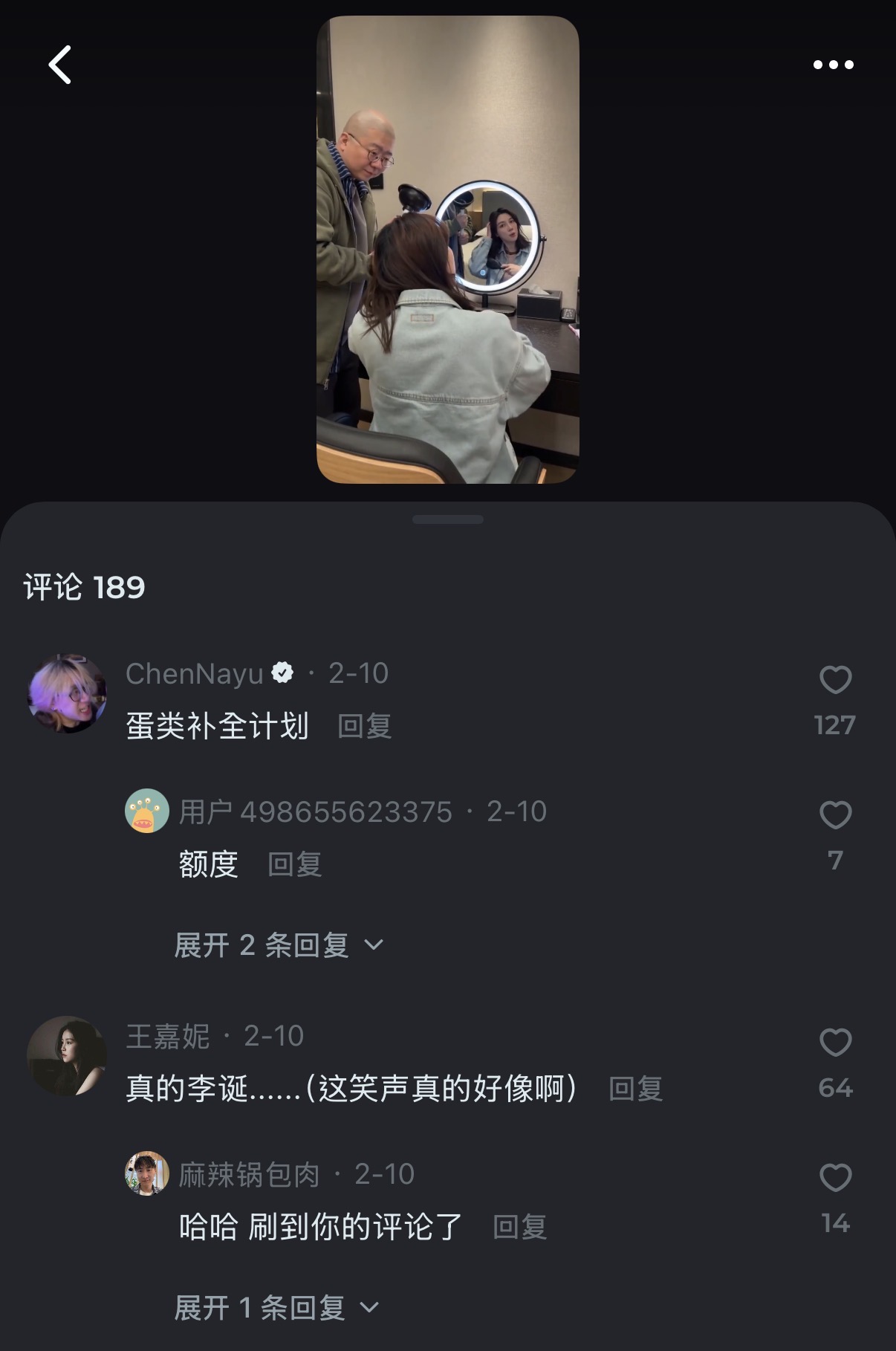Image resolution: width=896 pixels, height=1351 pixels.
Task: Open the avatar of 用户498655623375
Action: point(147,811)
